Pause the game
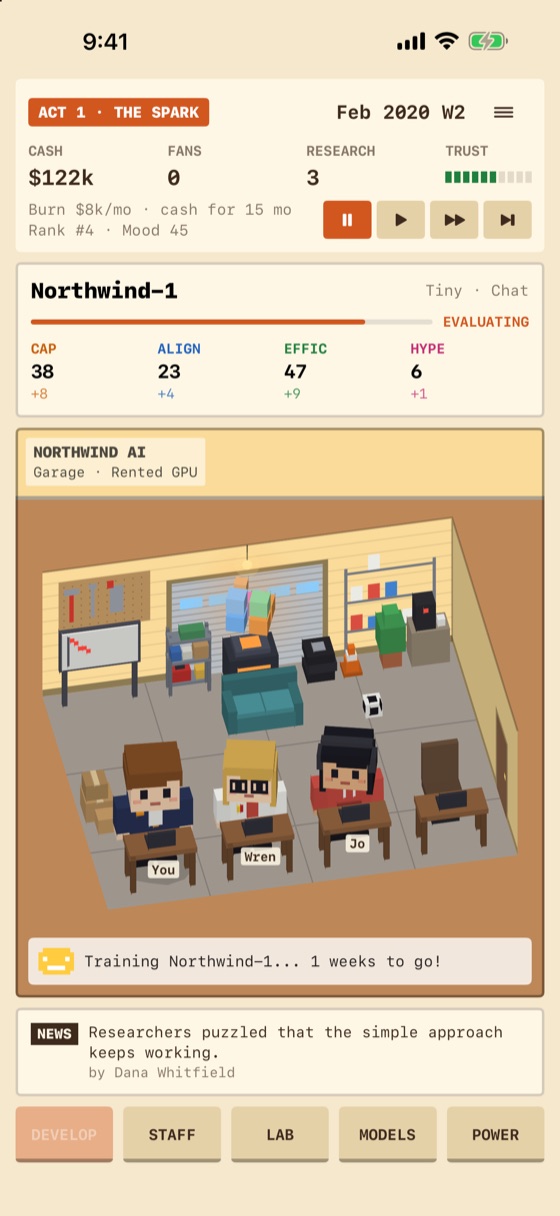The image size is (560, 1216). [347, 220]
